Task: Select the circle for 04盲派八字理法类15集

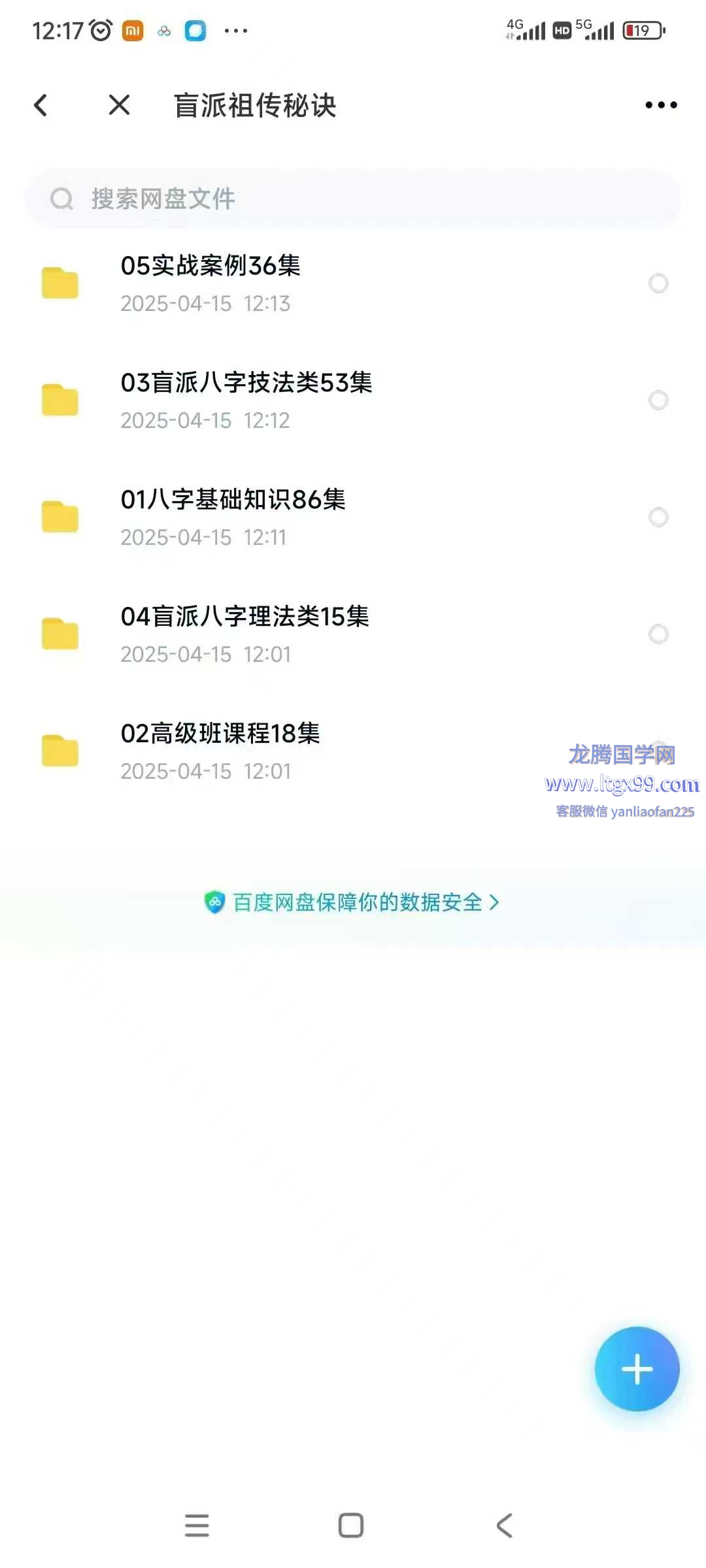Action: pyautogui.click(x=658, y=634)
